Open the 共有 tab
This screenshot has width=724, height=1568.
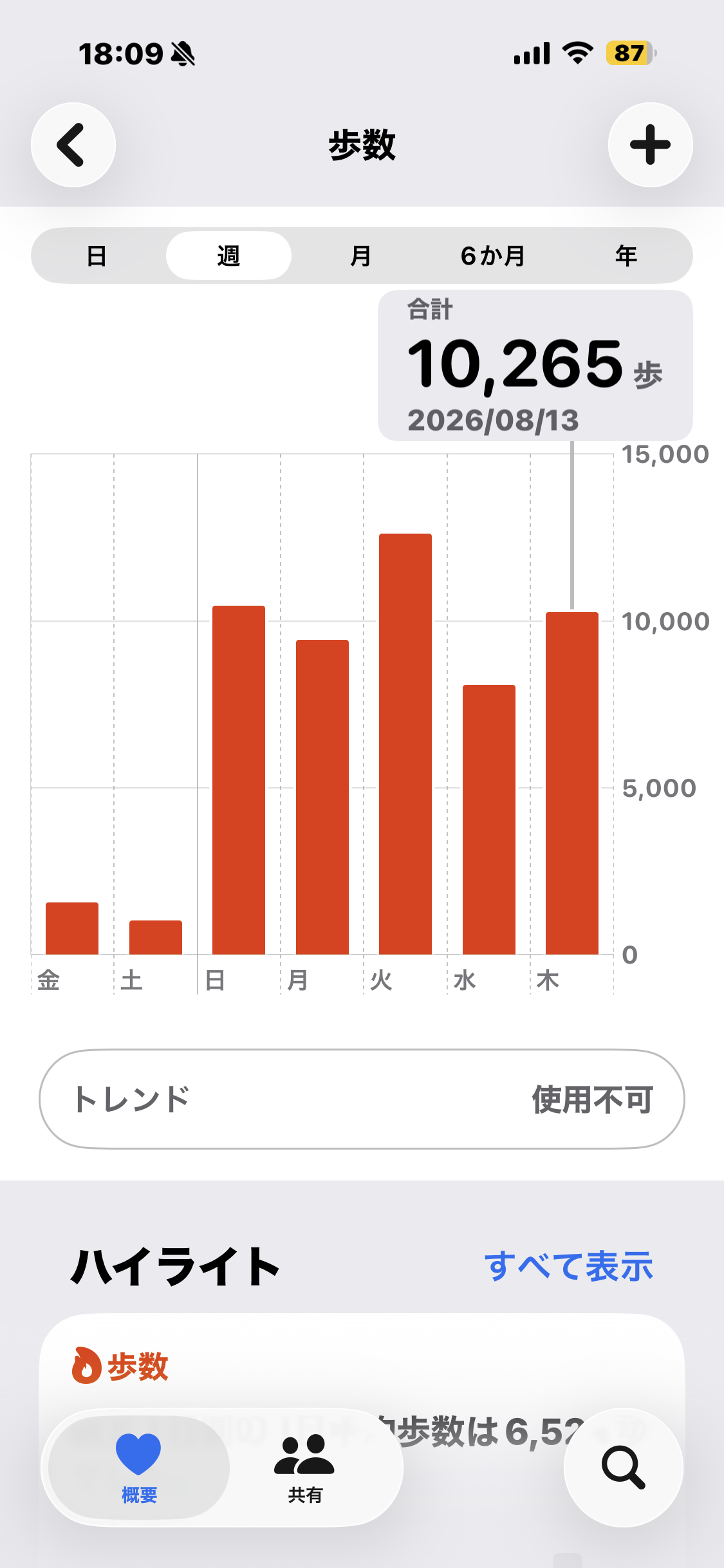305,1468
